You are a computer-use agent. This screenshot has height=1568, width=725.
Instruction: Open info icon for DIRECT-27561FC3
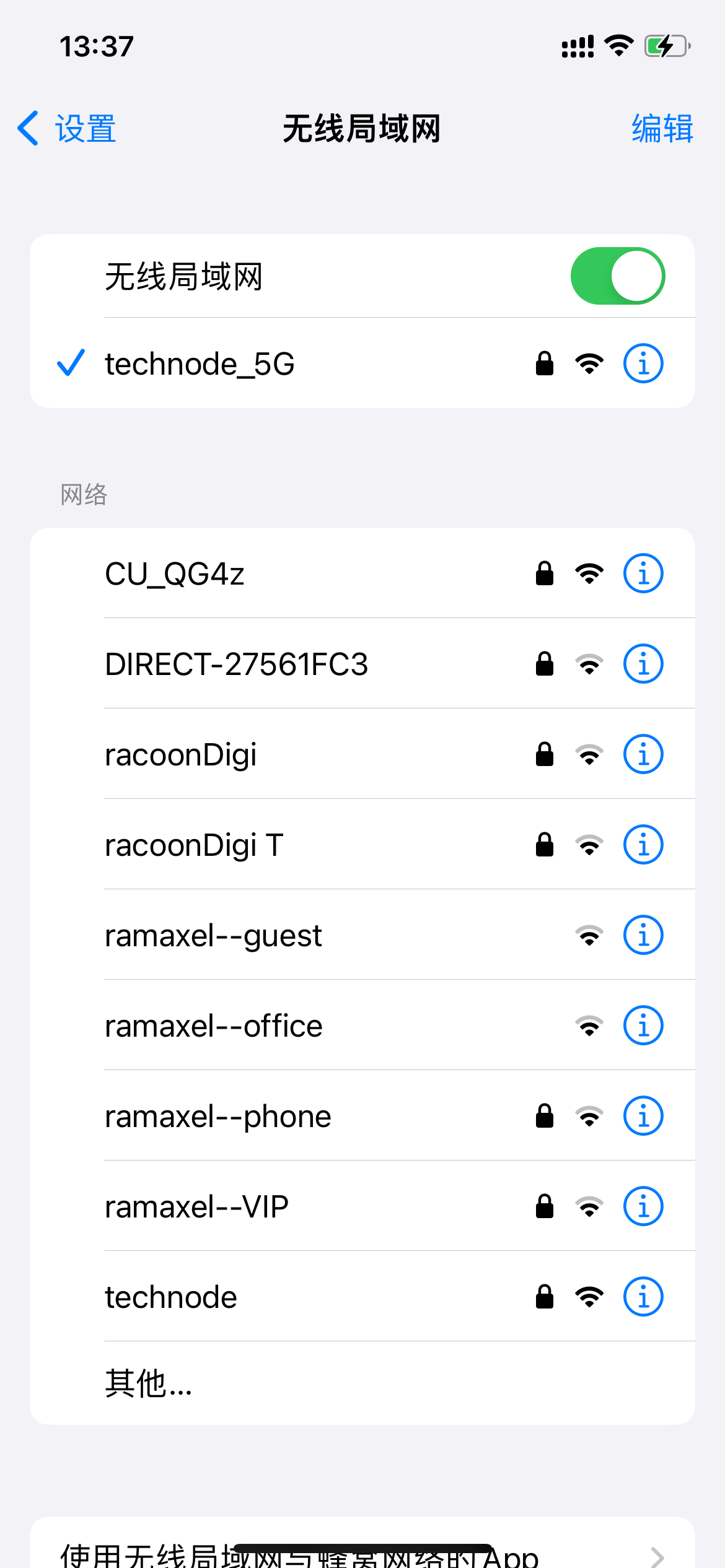click(x=643, y=664)
